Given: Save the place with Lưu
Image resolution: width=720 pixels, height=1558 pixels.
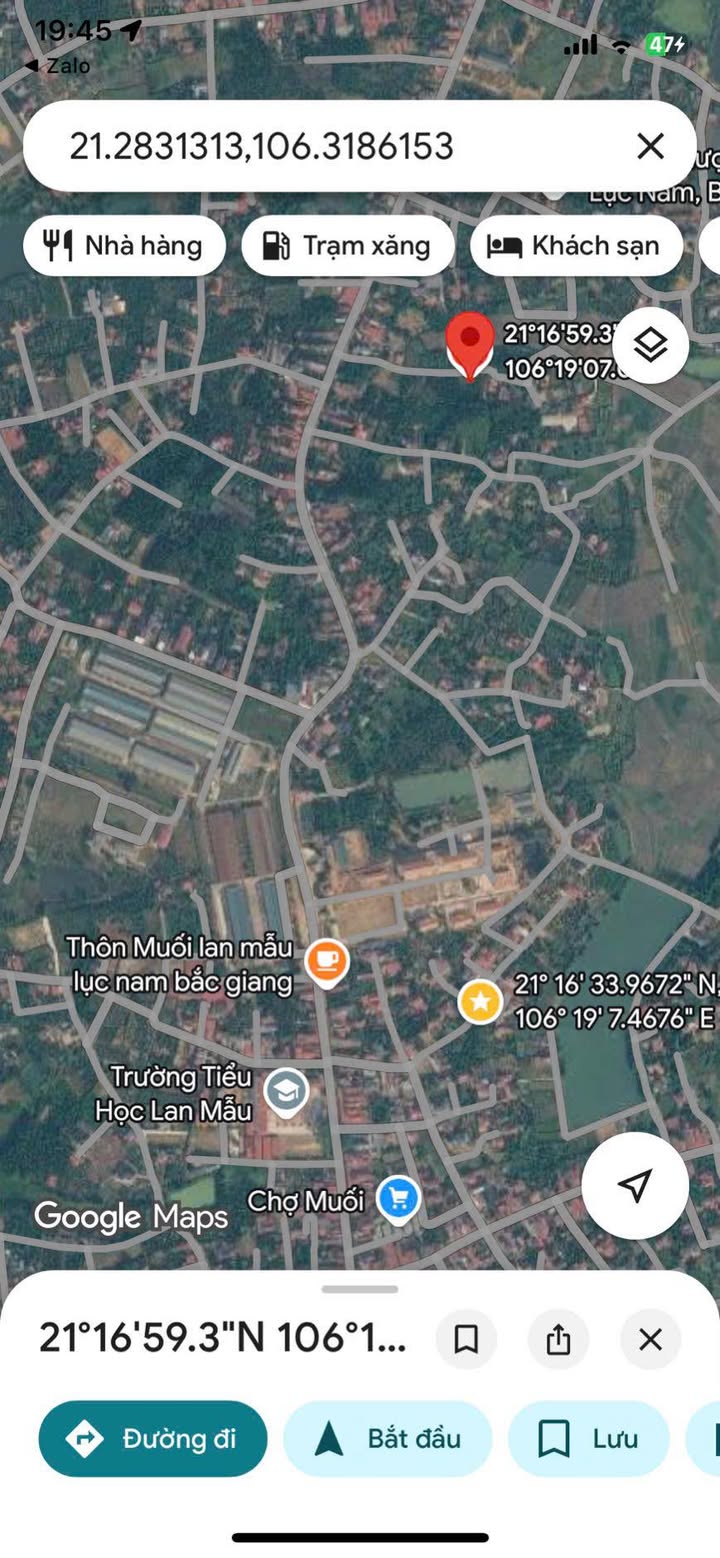Looking at the screenshot, I should (588, 1439).
